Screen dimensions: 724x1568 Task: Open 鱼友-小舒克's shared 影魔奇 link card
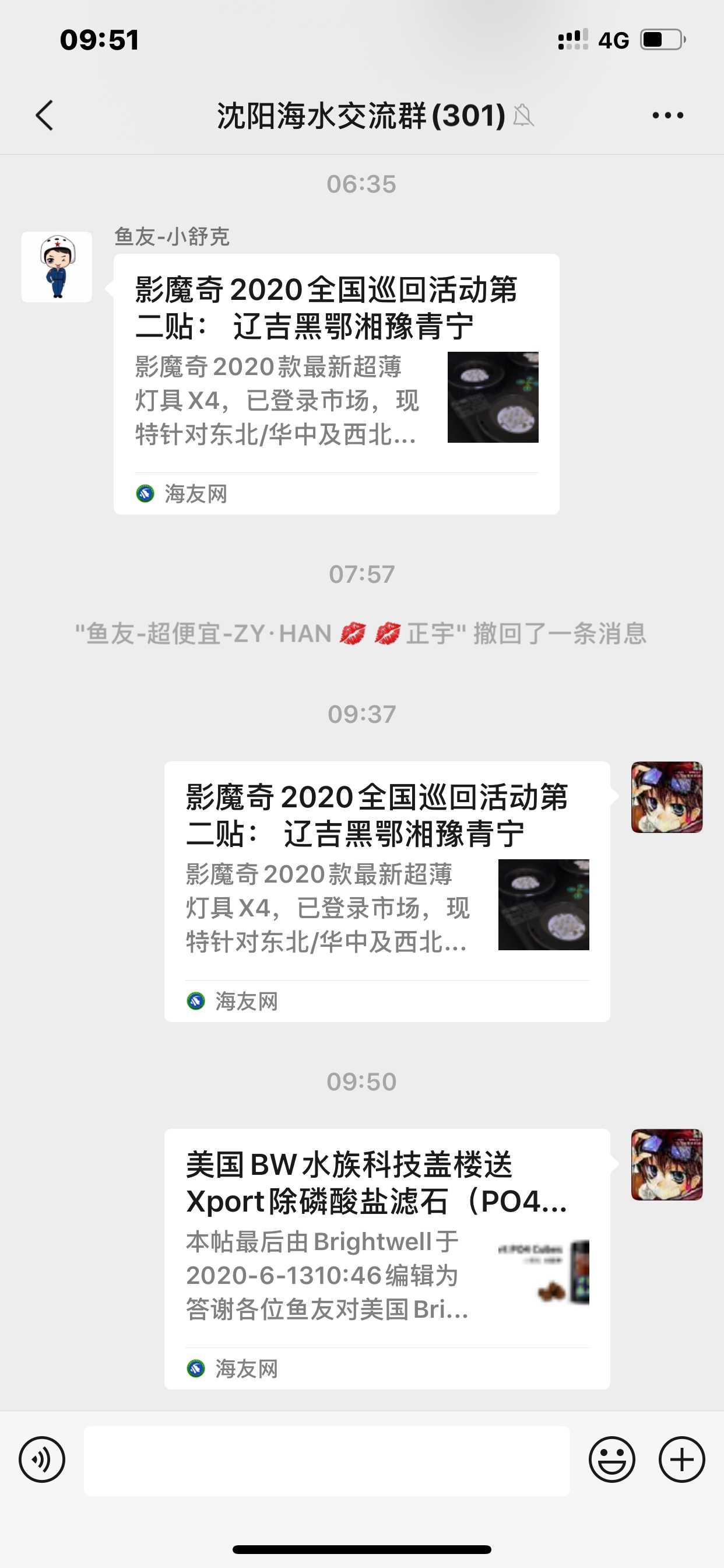[336, 383]
